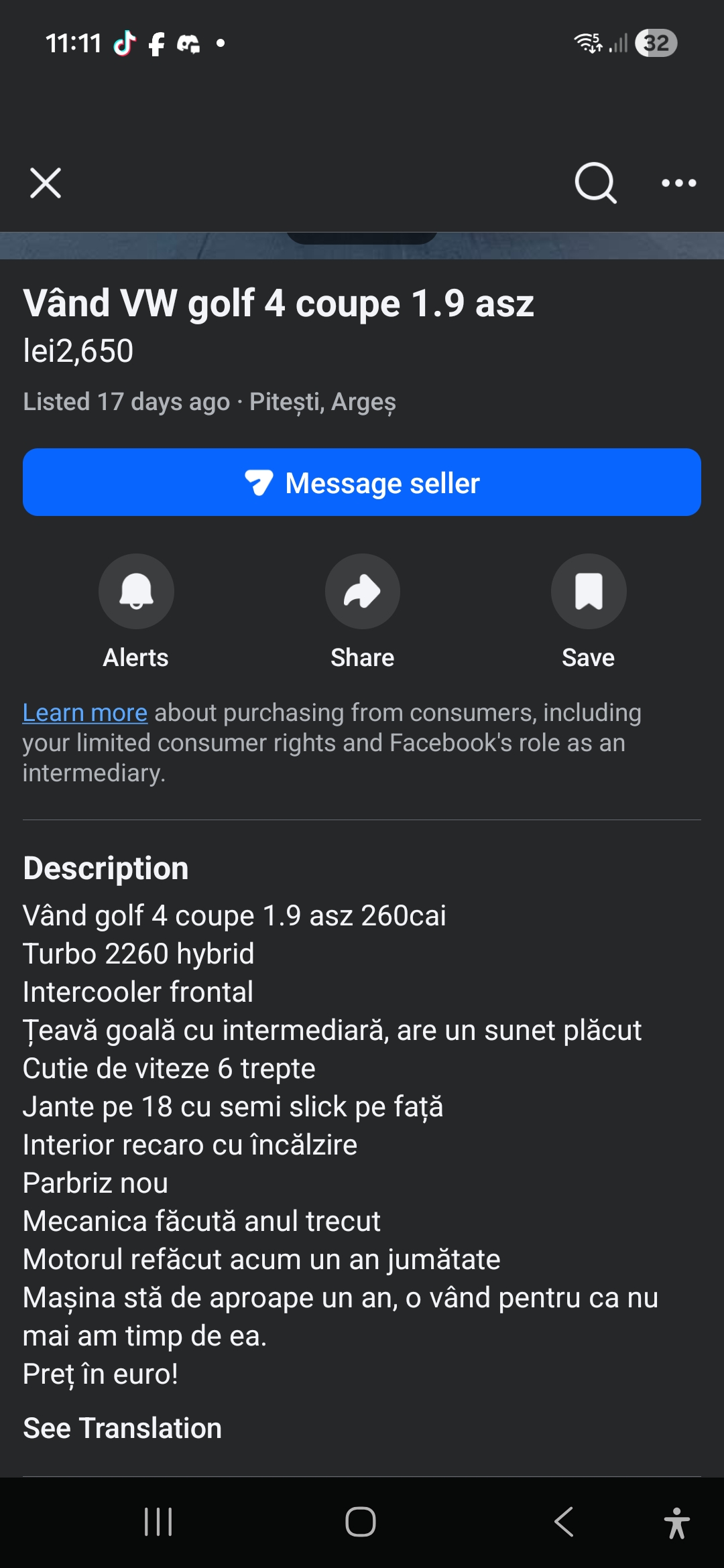Open the search icon
Image resolution: width=724 pixels, height=1568 pixels.
click(595, 183)
